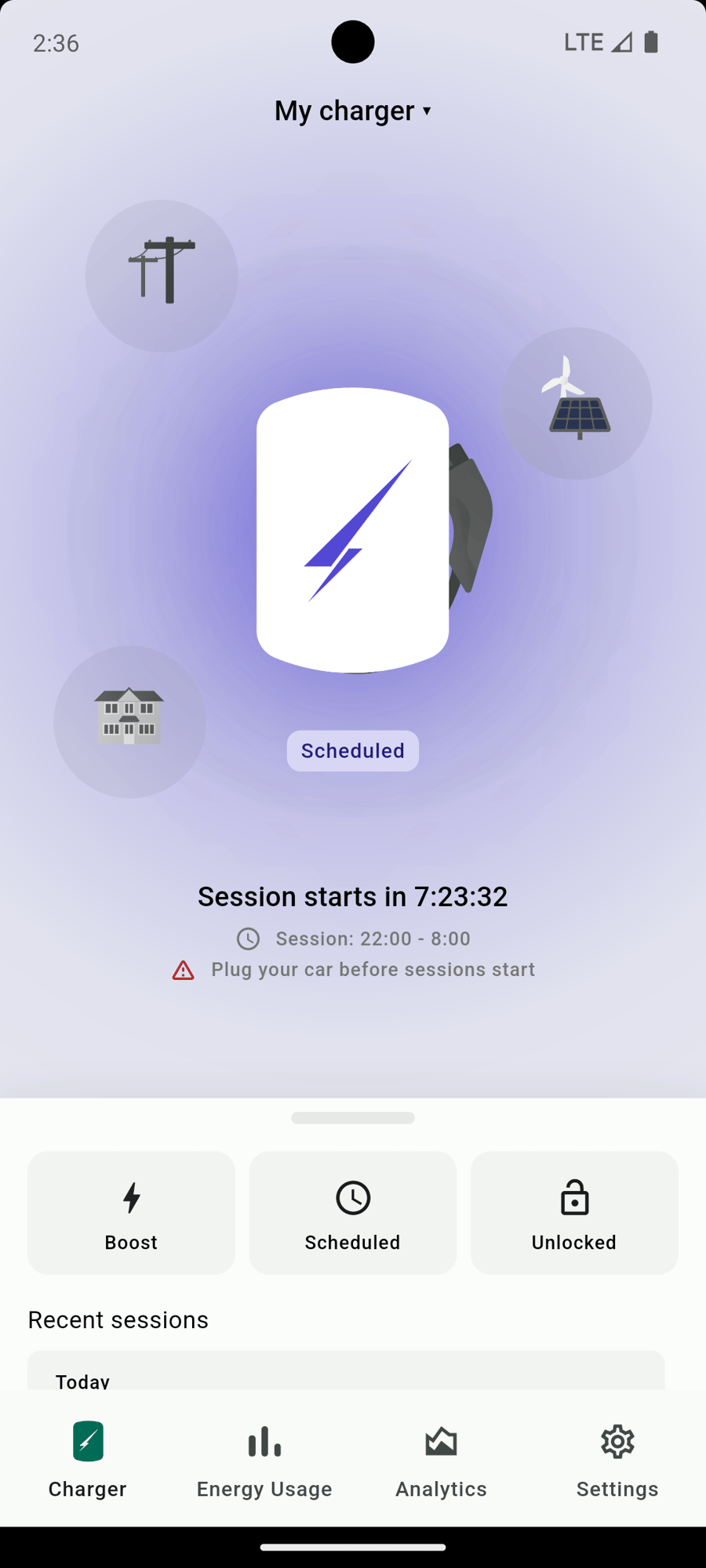The image size is (706, 1568).
Task: Select the Energy Usage bar chart icon
Action: 264,1441
